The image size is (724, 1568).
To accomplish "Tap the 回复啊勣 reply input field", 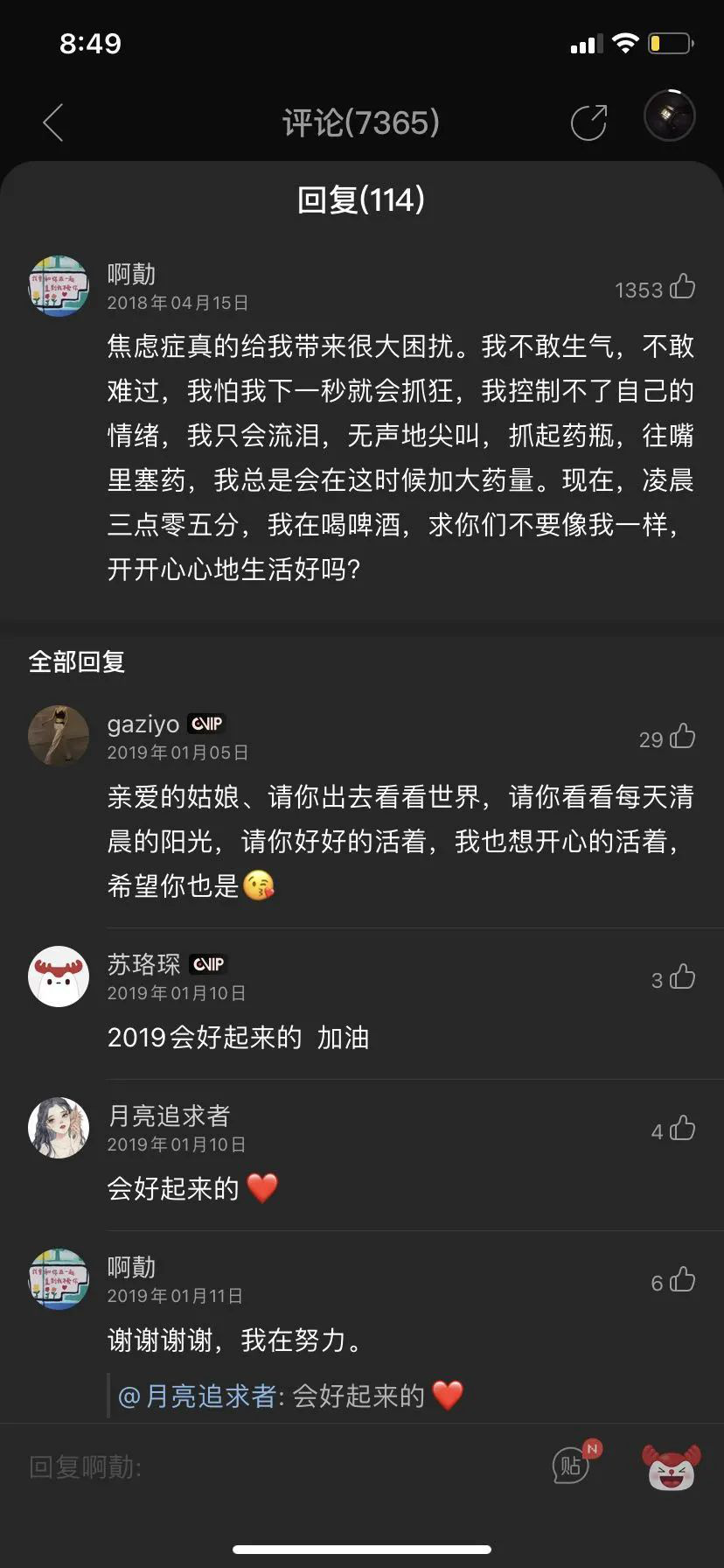I will [262, 1467].
